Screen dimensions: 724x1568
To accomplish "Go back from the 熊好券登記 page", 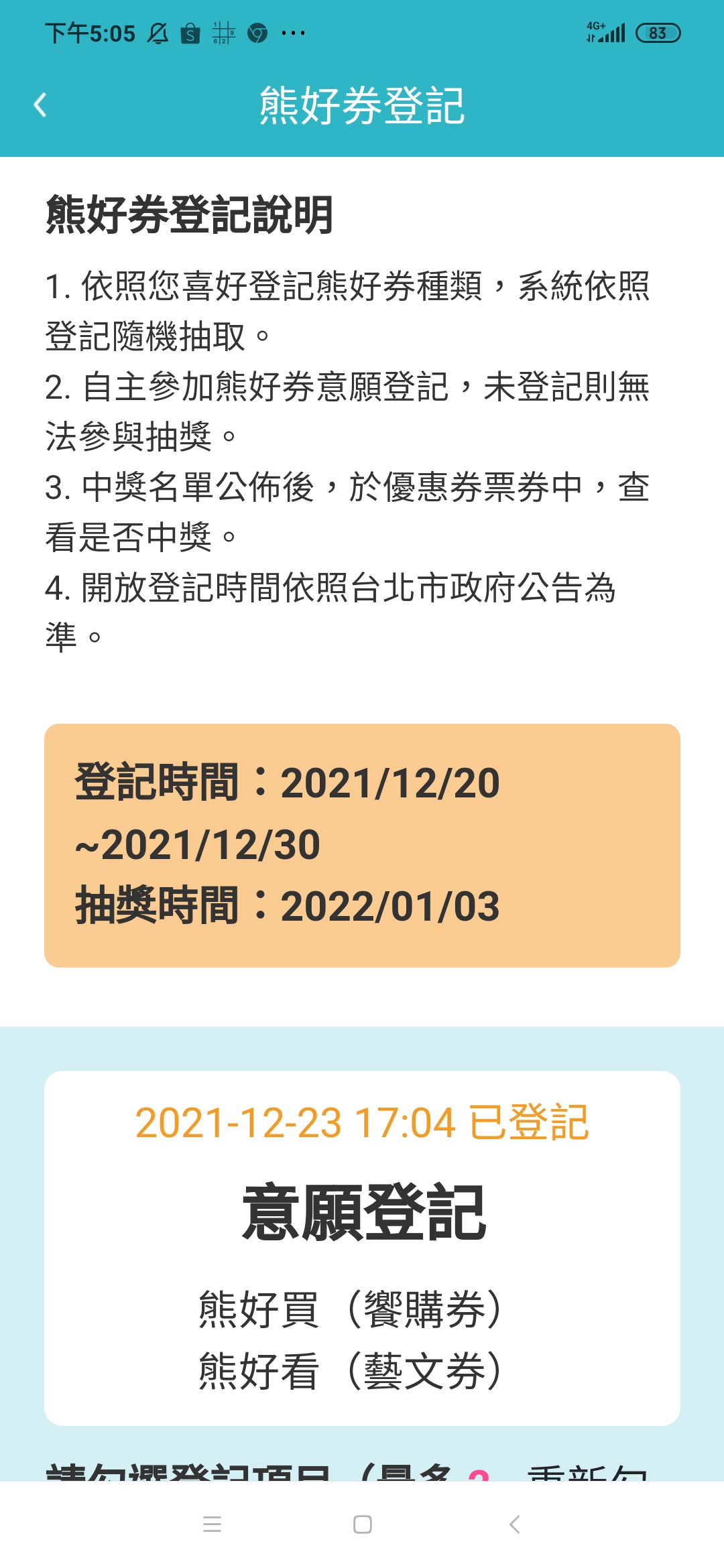I will [40, 105].
